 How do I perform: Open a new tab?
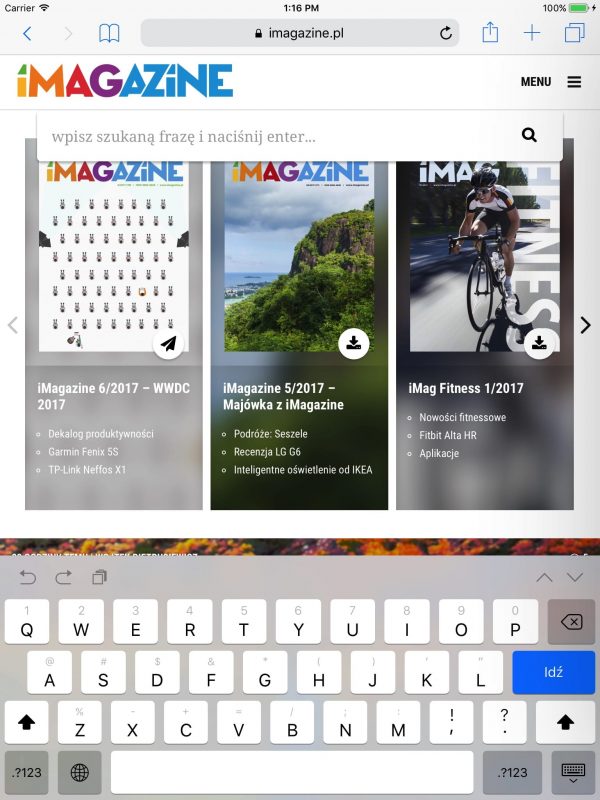coord(532,33)
